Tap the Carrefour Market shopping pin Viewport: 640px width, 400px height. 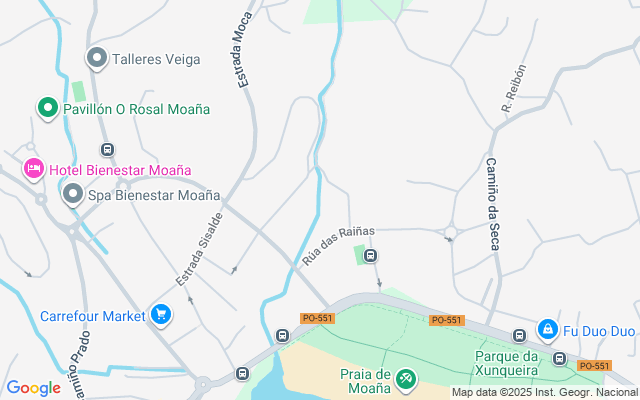(x=161, y=316)
